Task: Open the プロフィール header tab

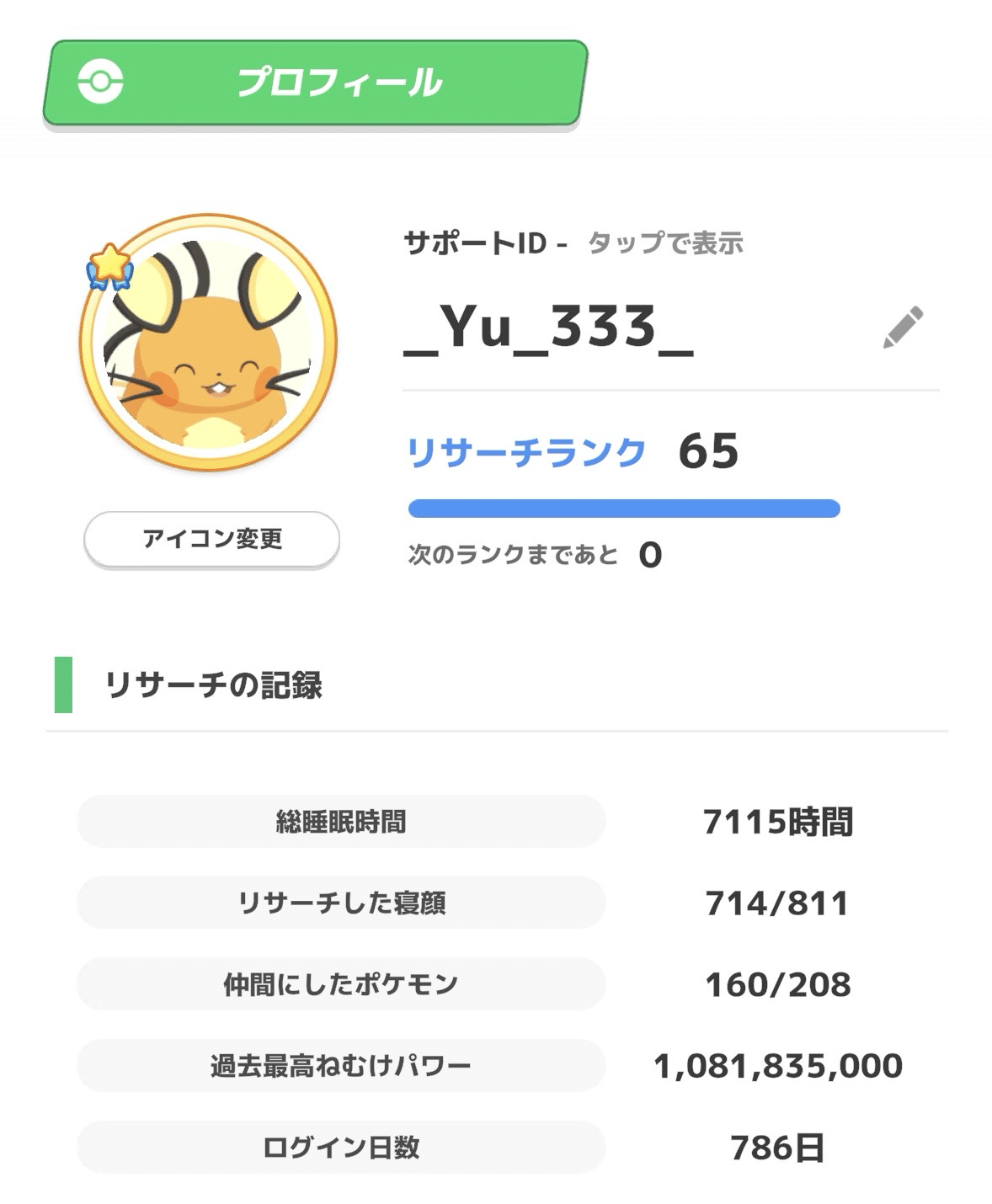Action: [337, 83]
